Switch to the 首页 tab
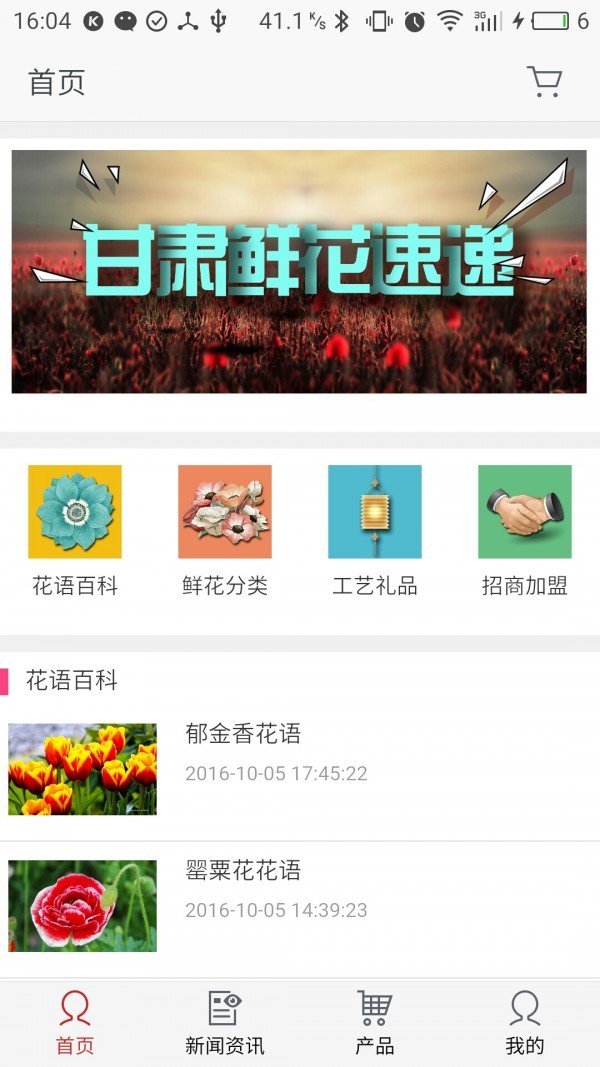 pyautogui.click(x=75, y=1022)
